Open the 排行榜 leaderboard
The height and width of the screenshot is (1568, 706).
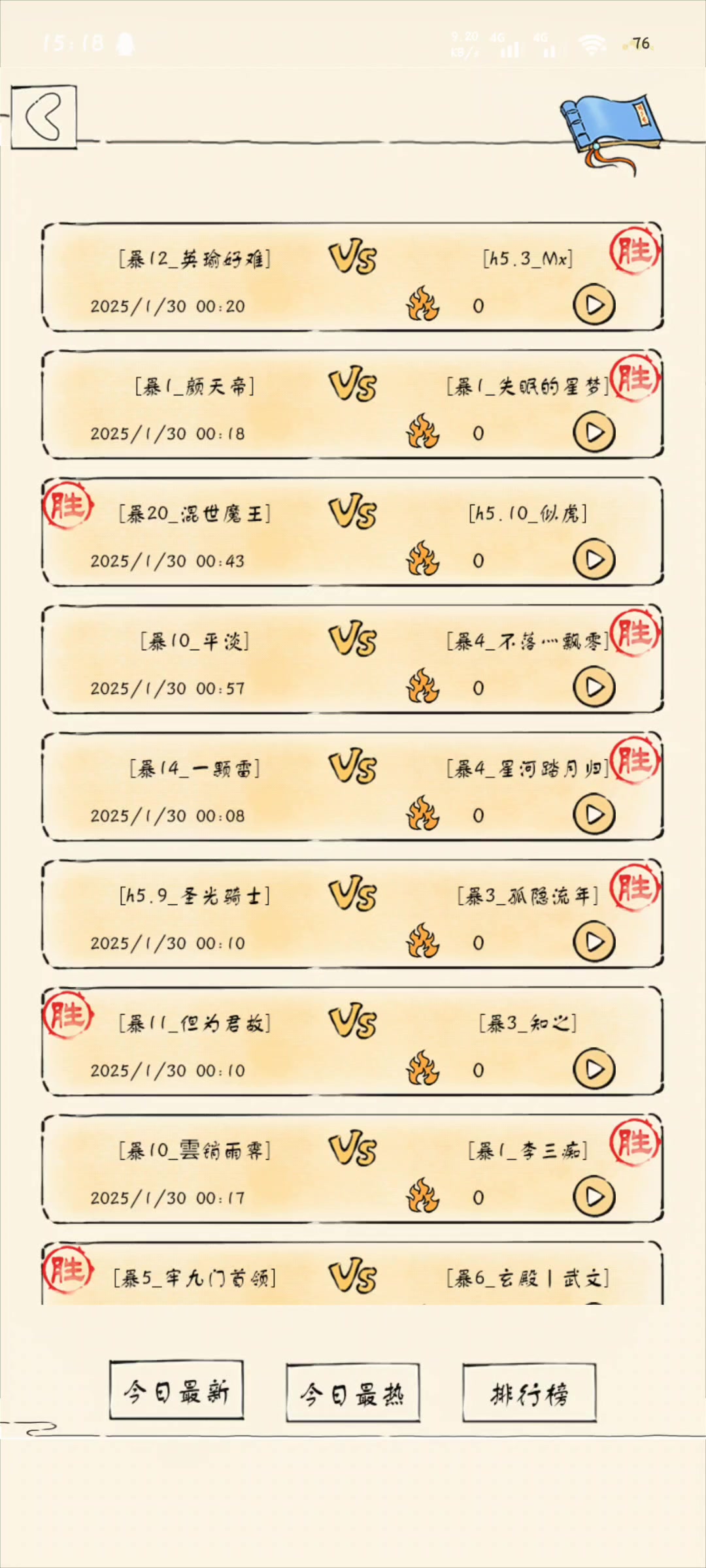click(x=529, y=1394)
